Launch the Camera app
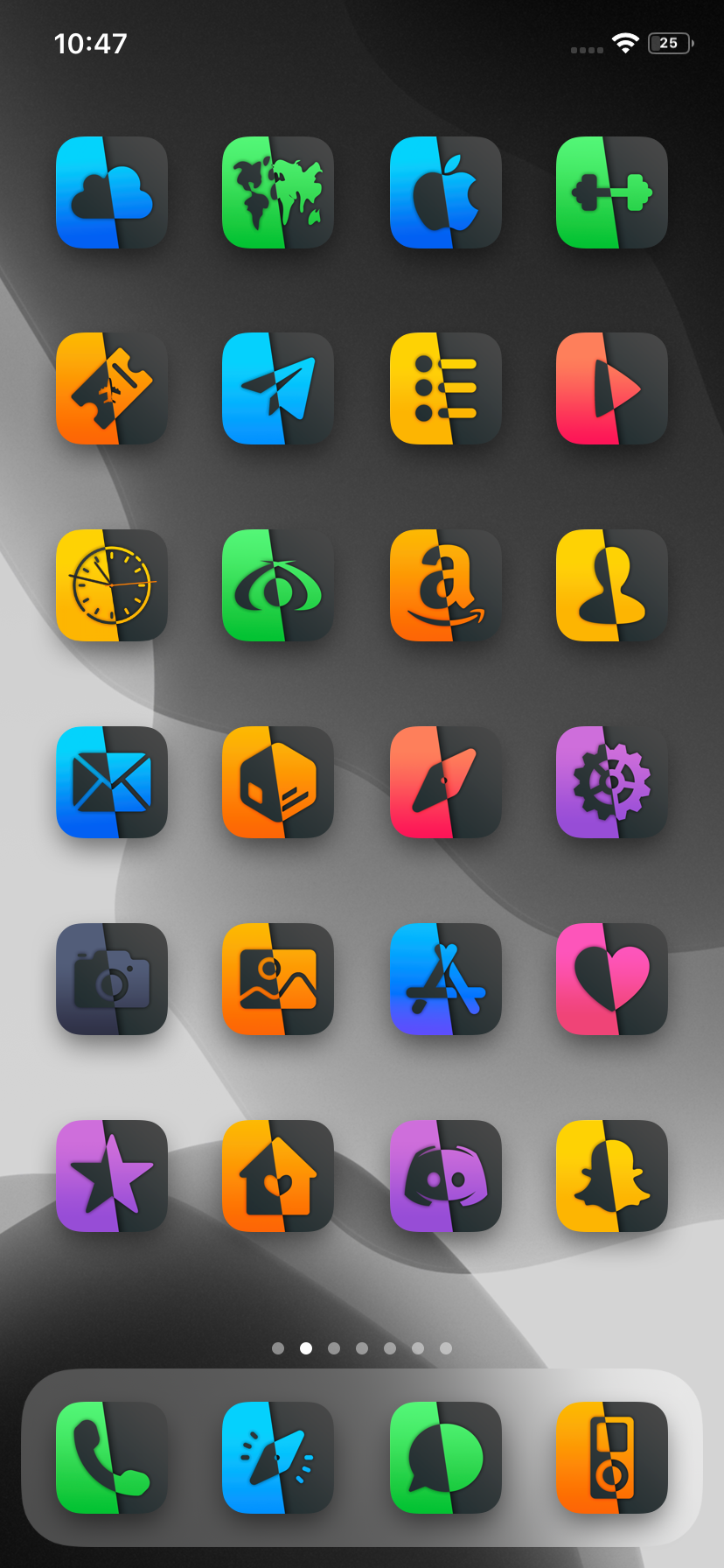The width and height of the screenshot is (724, 1568). pos(112,979)
